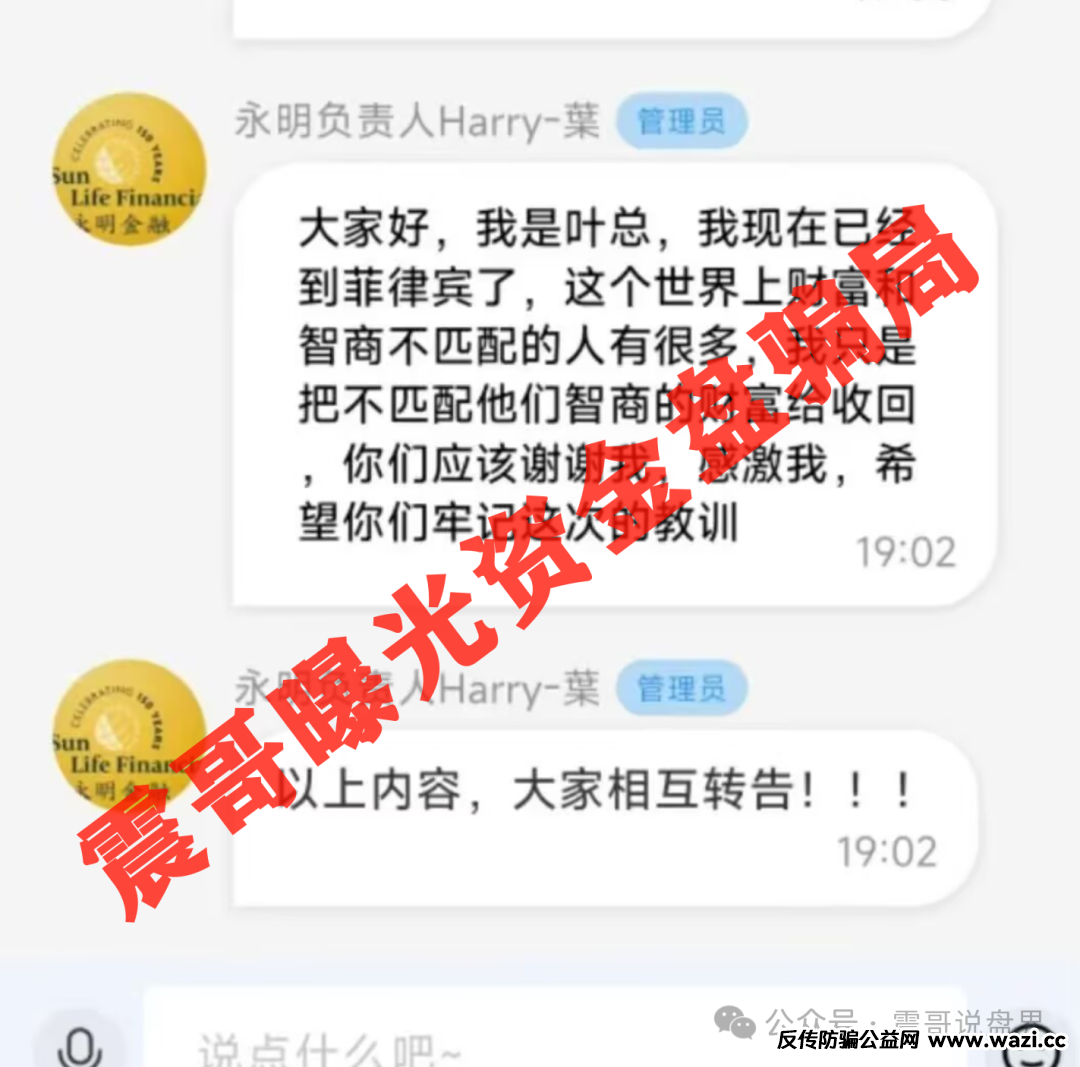Viewport: 1080px width, 1067px height.
Task: Tap the voice input microphone icon
Action: [80, 1045]
